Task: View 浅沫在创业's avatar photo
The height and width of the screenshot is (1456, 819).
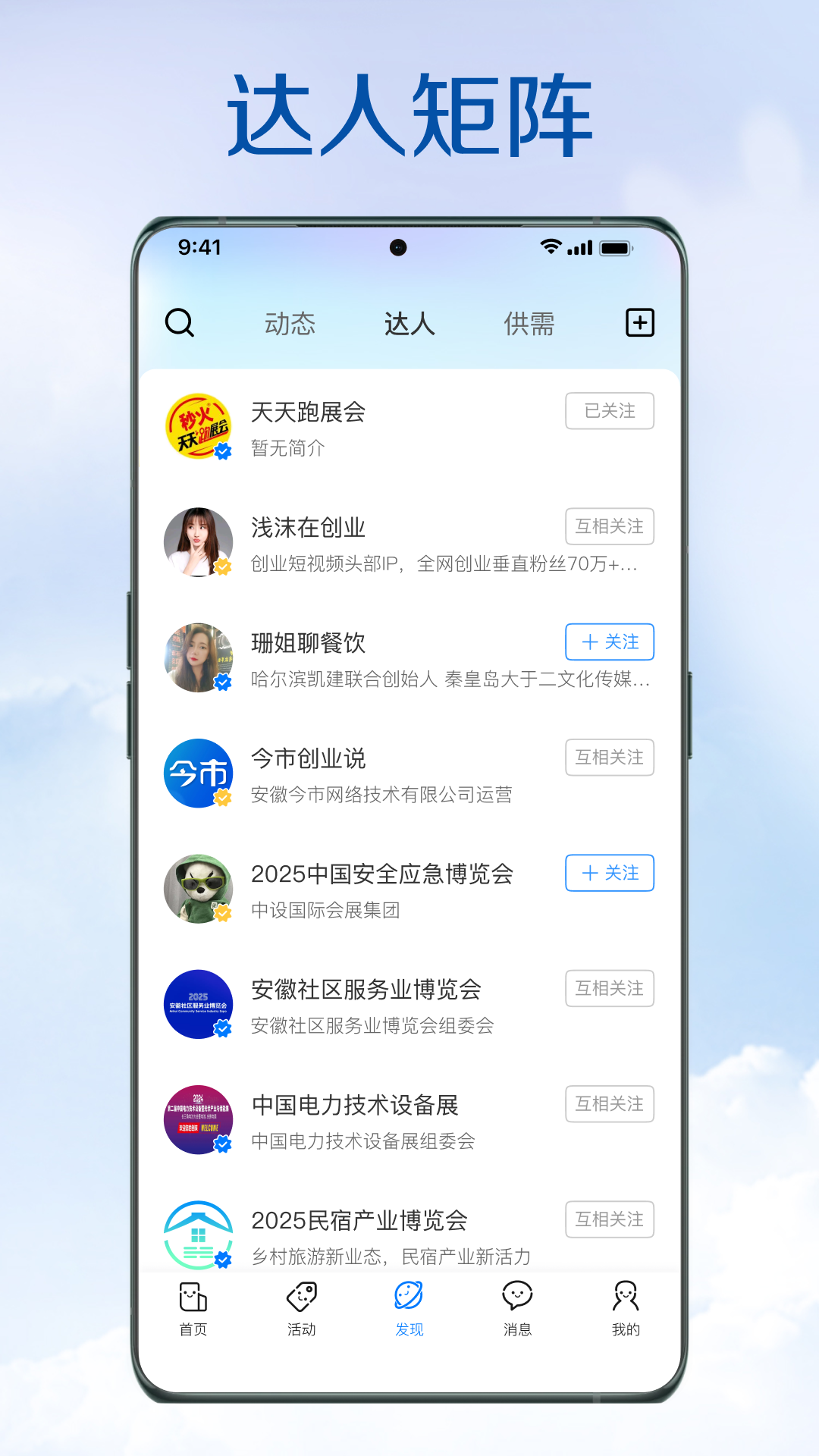Action: point(199,541)
